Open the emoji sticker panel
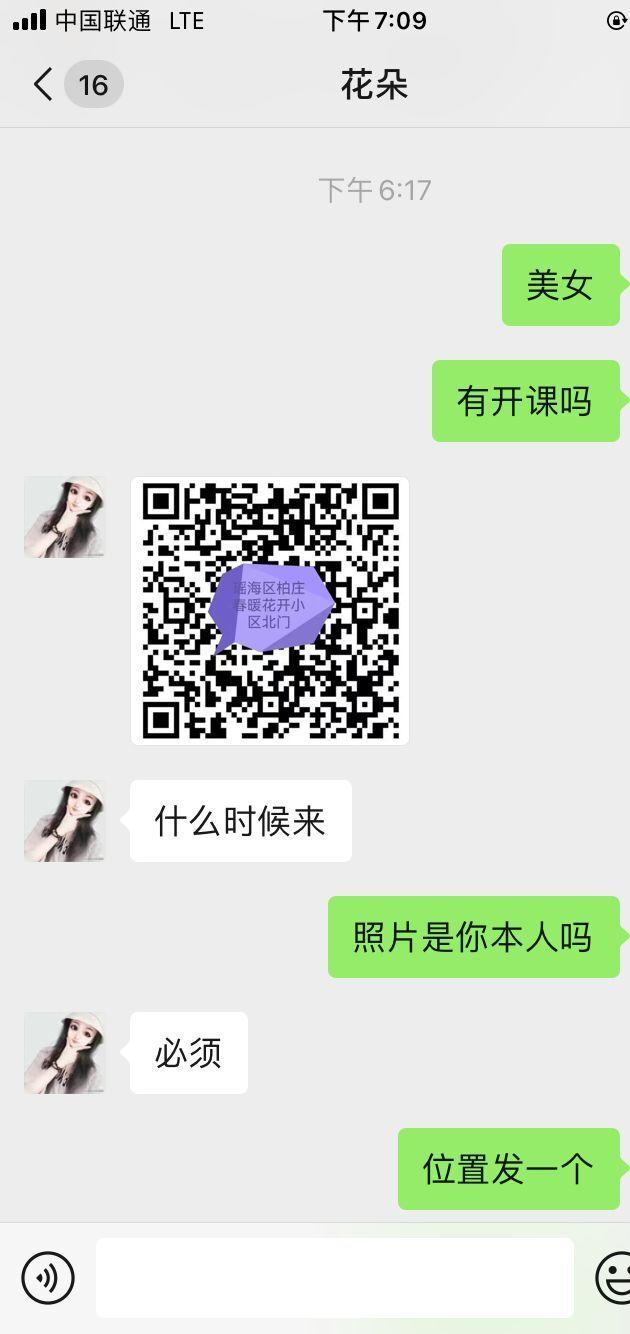 pyautogui.click(x=614, y=1278)
